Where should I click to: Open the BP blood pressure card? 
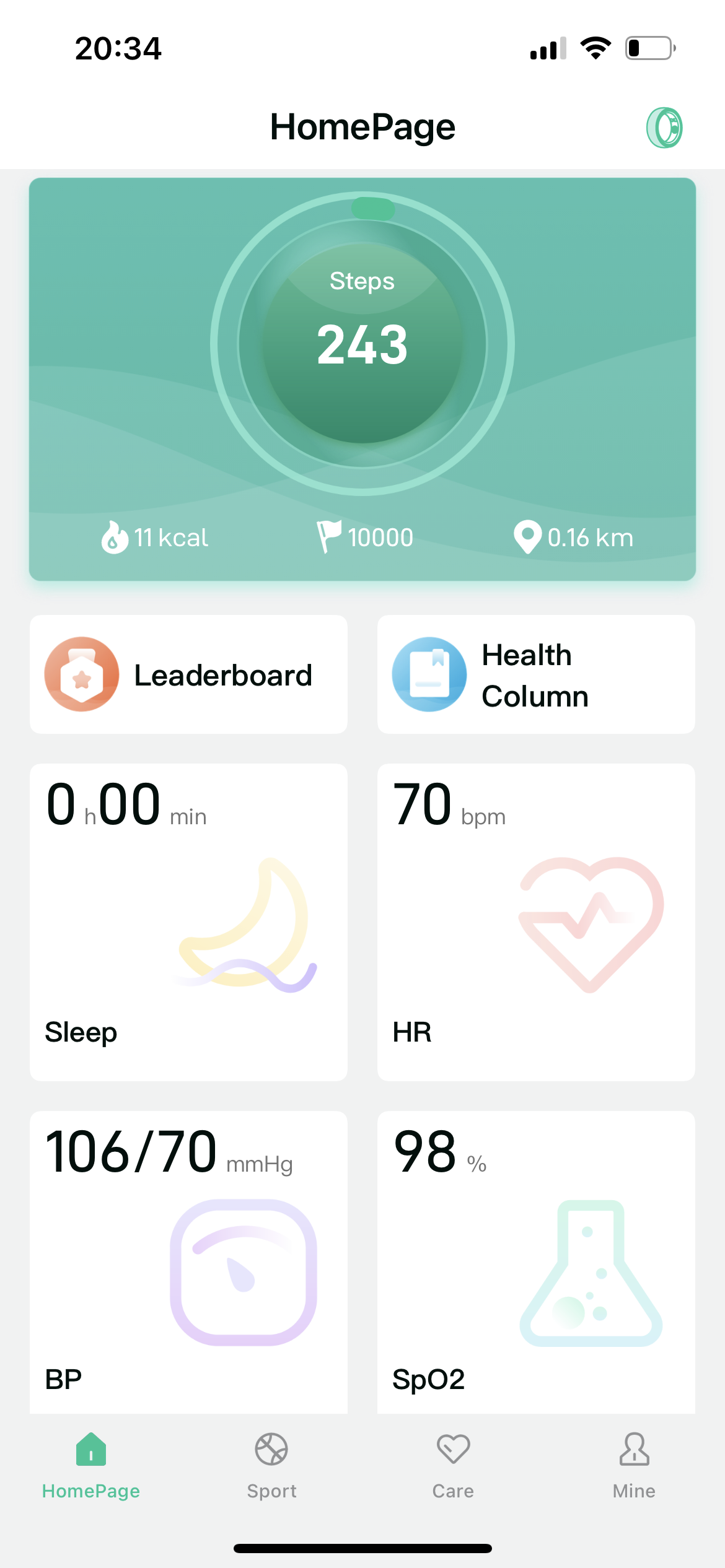(x=188, y=1263)
